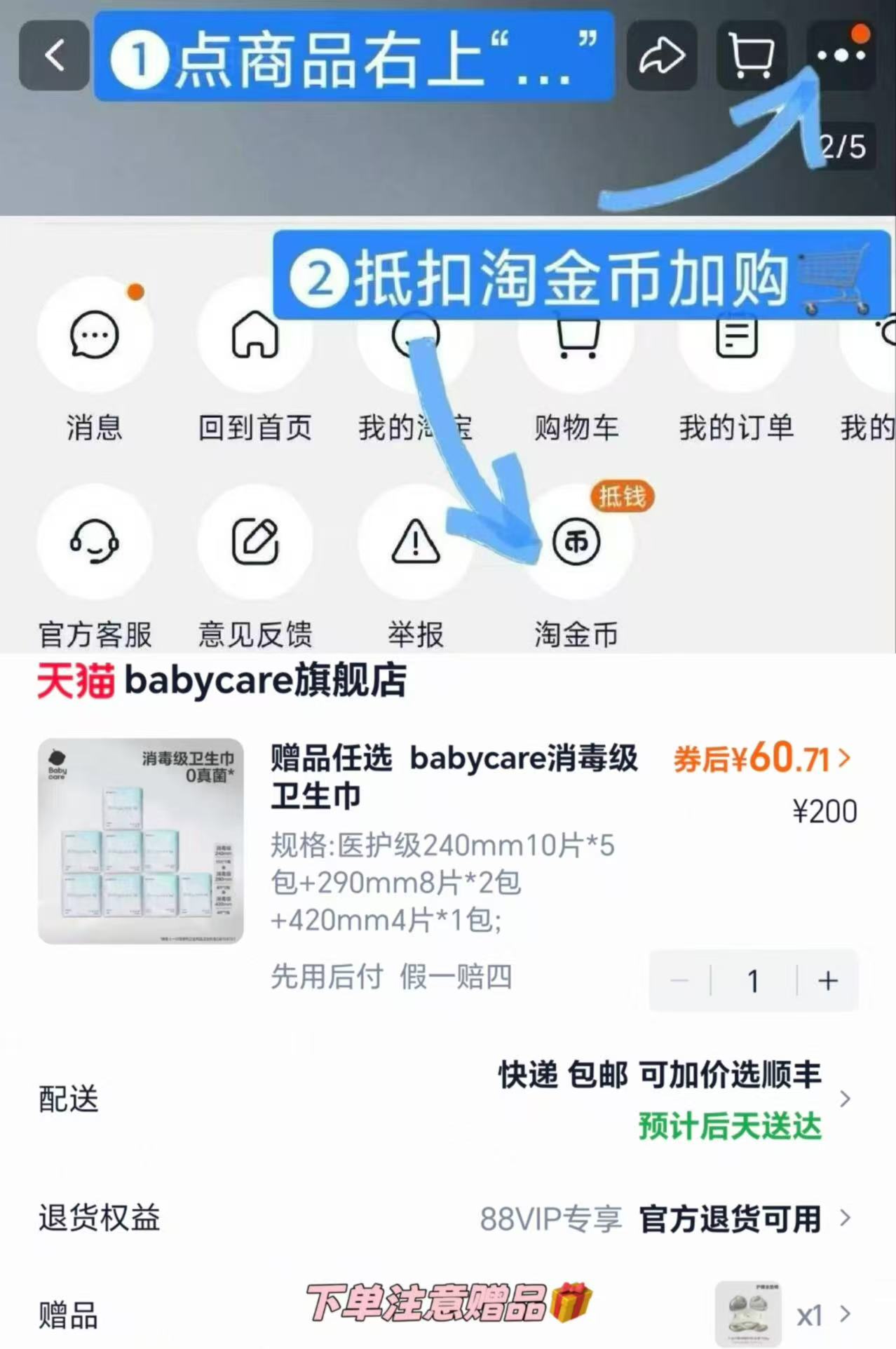896x1349 pixels.
Task: View 我的订单 orders icon
Action: [x=733, y=337]
